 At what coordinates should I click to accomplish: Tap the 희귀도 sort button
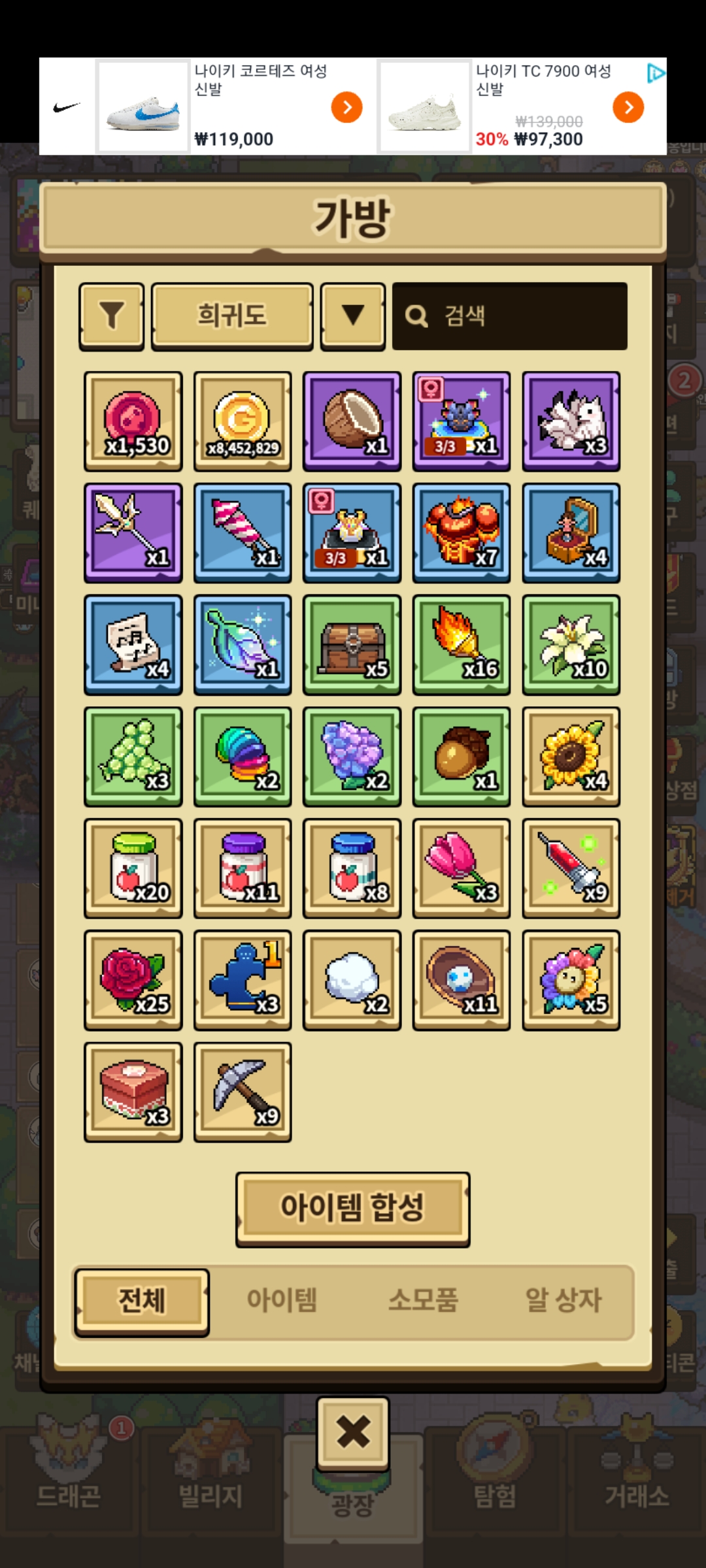click(x=232, y=316)
